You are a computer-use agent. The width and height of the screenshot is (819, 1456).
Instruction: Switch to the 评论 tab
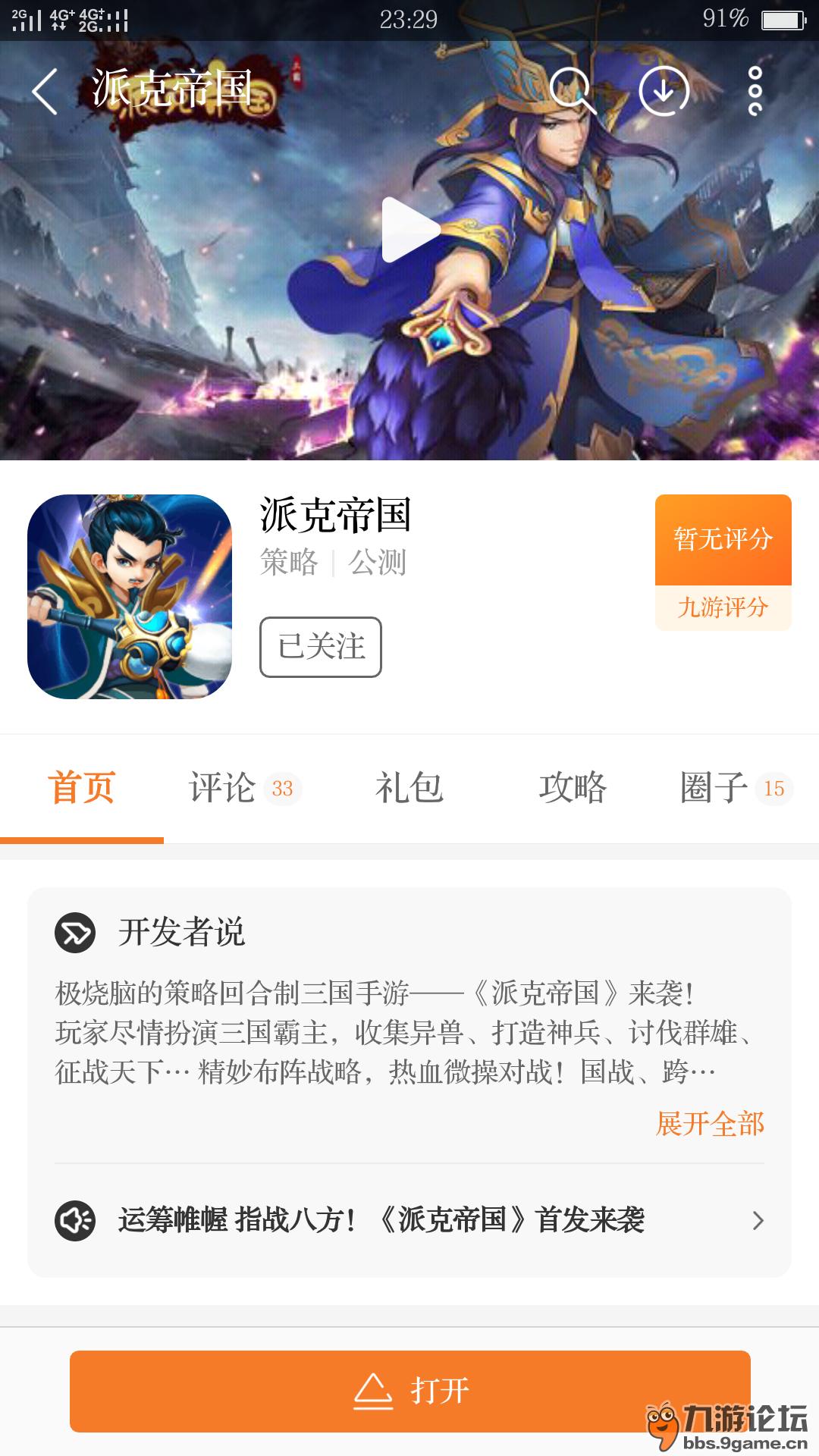tap(244, 788)
